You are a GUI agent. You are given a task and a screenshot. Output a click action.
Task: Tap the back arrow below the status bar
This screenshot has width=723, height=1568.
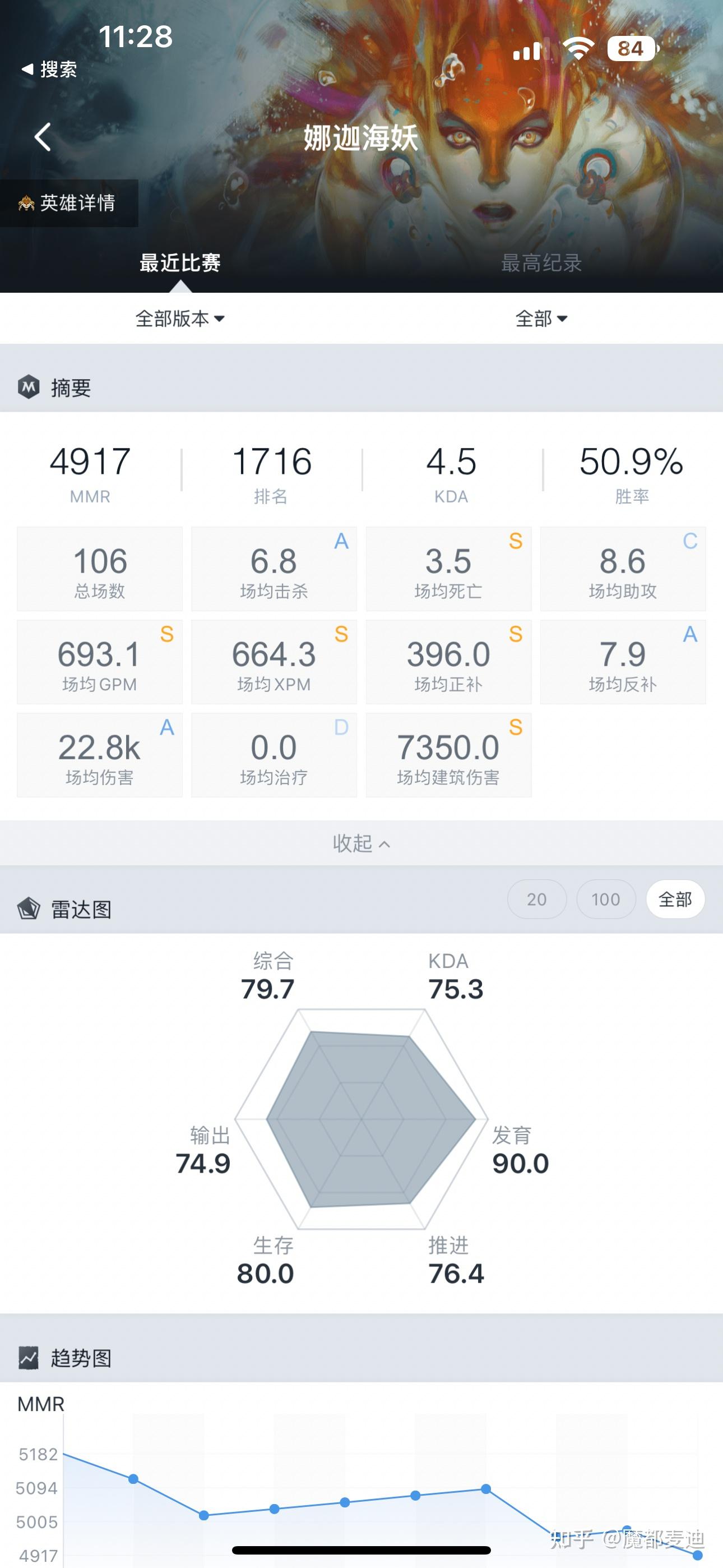point(43,136)
